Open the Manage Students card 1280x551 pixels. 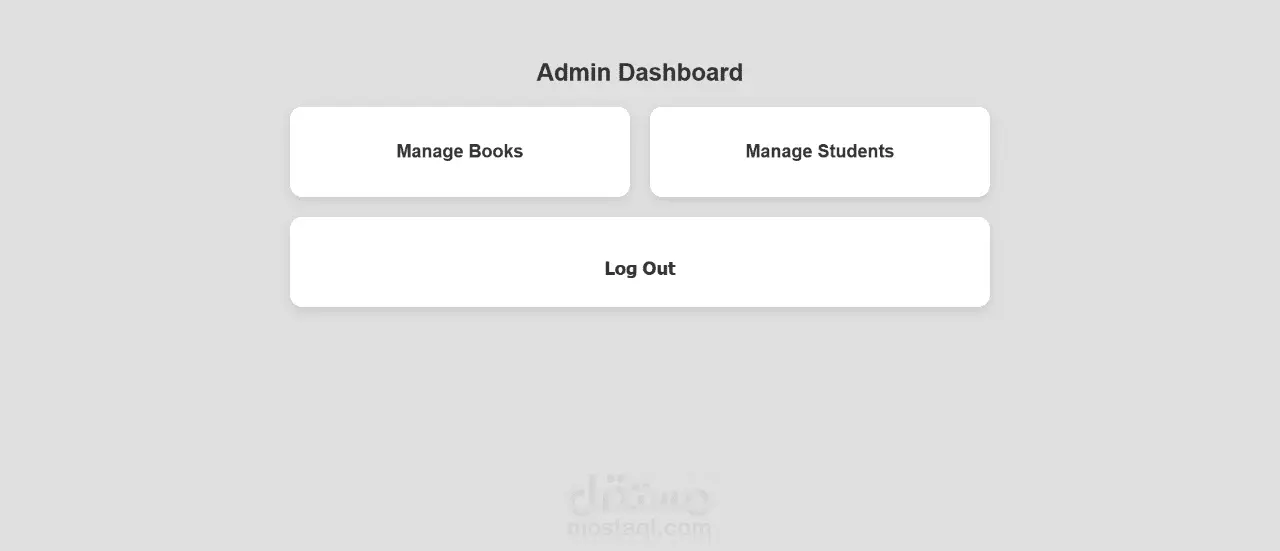[x=819, y=152]
